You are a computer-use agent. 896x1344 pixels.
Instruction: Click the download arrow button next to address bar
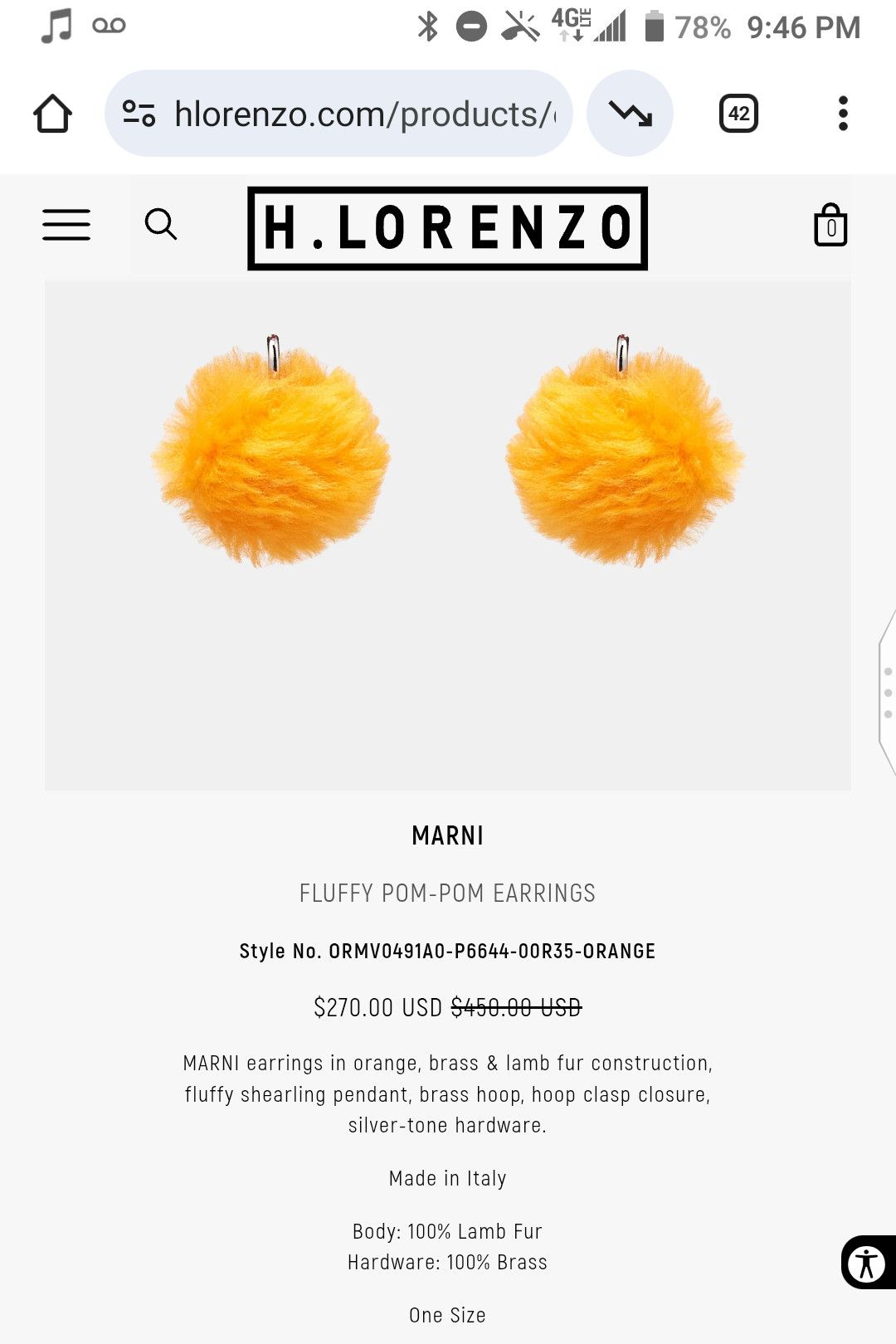point(630,113)
